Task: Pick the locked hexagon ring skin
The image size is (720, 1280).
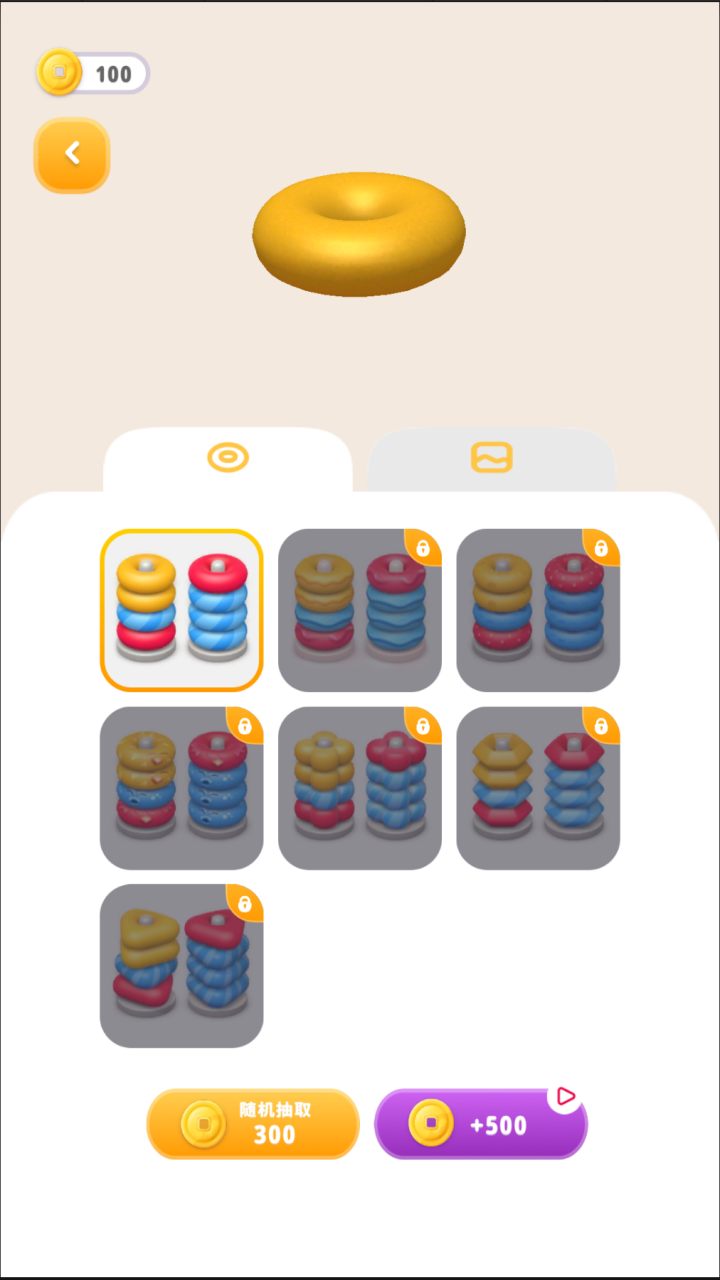Action: point(538,788)
